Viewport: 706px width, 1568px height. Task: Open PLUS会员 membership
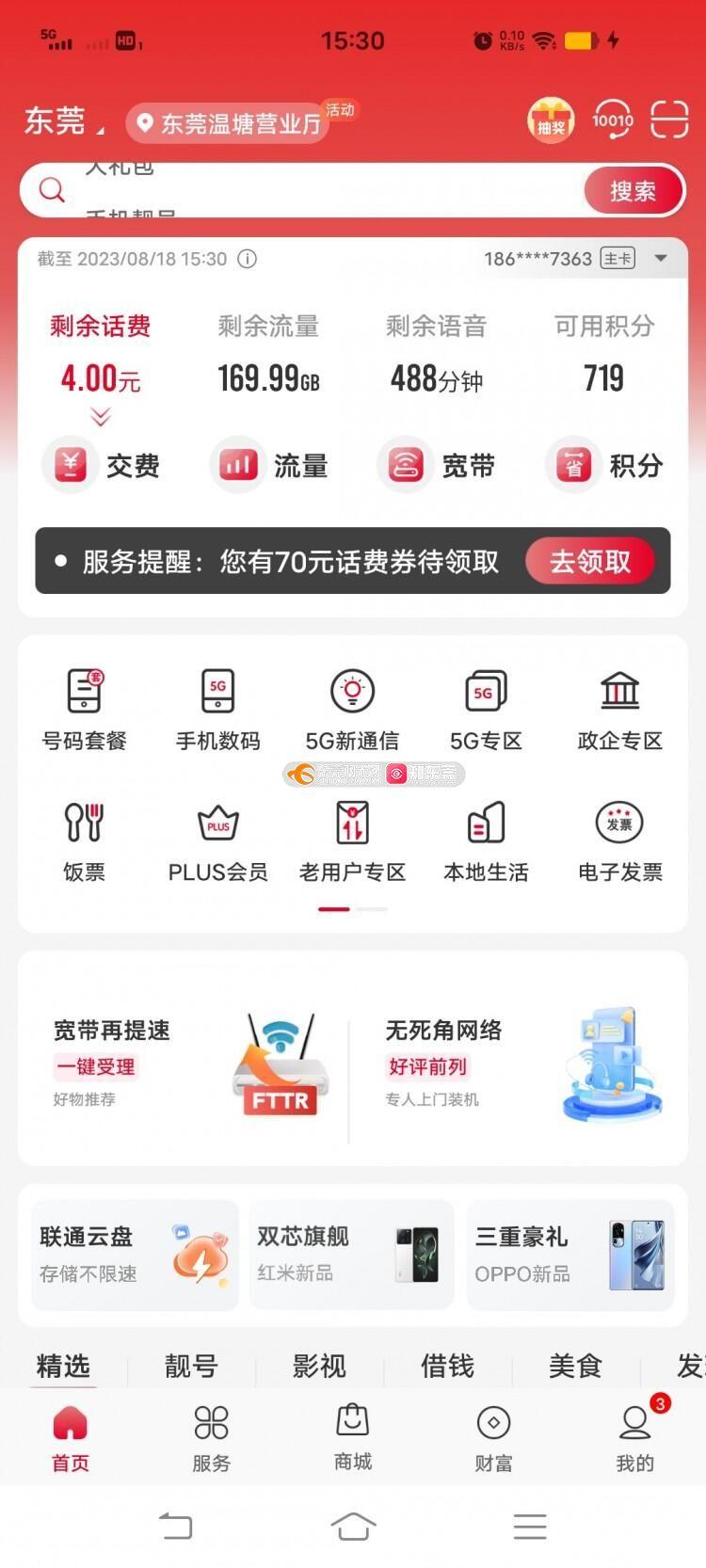pyautogui.click(x=217, y=841)
